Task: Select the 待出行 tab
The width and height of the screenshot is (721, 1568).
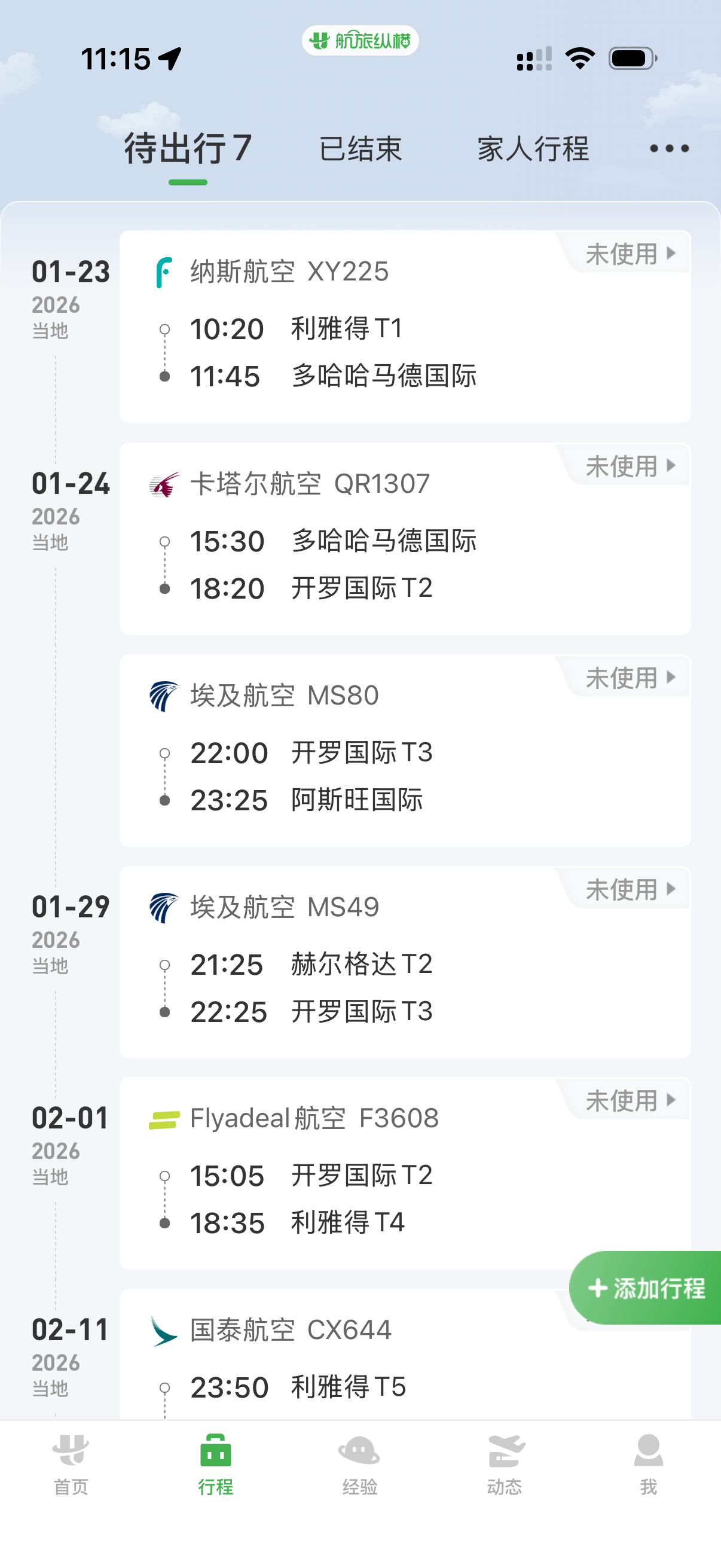Action: (x=187, y=148)
